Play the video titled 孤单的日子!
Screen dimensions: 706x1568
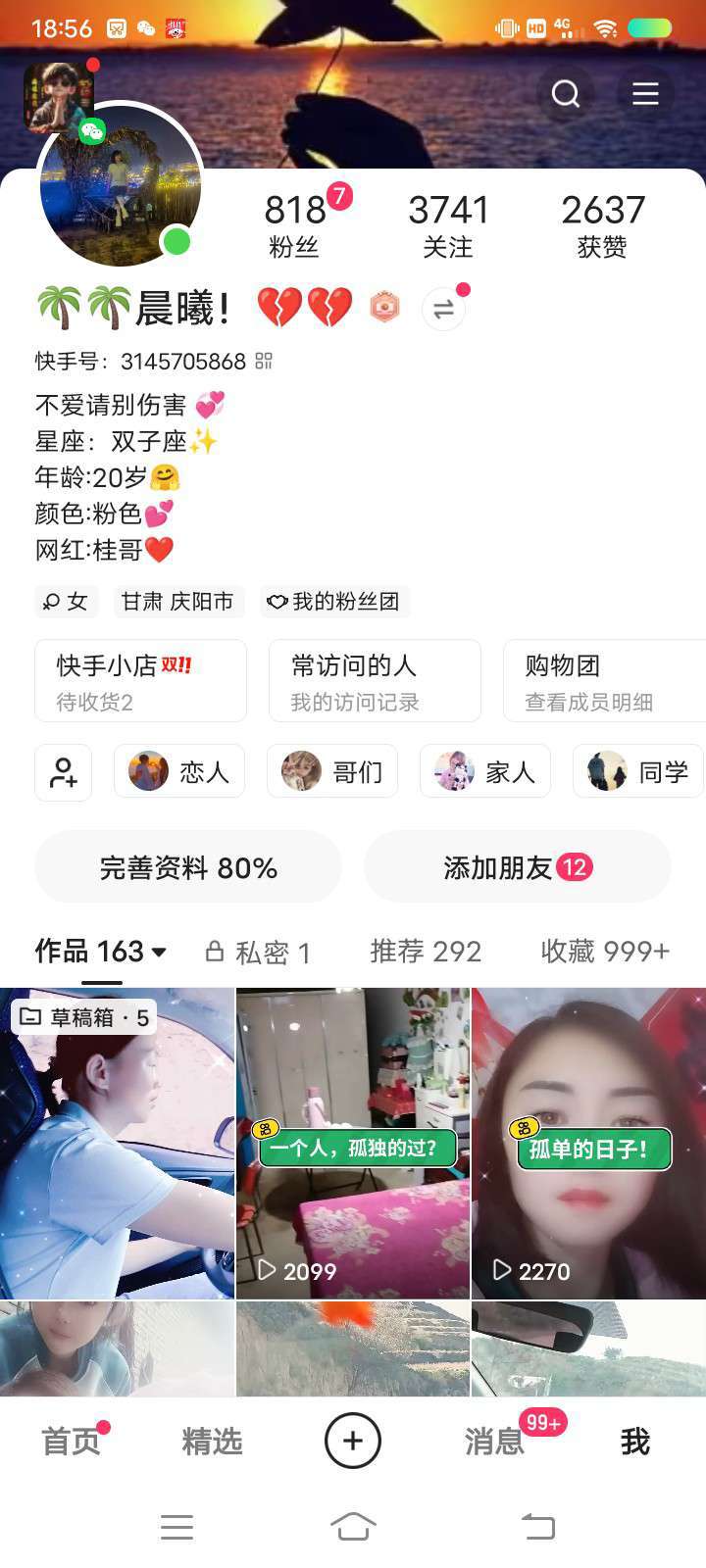[588, 1143]
